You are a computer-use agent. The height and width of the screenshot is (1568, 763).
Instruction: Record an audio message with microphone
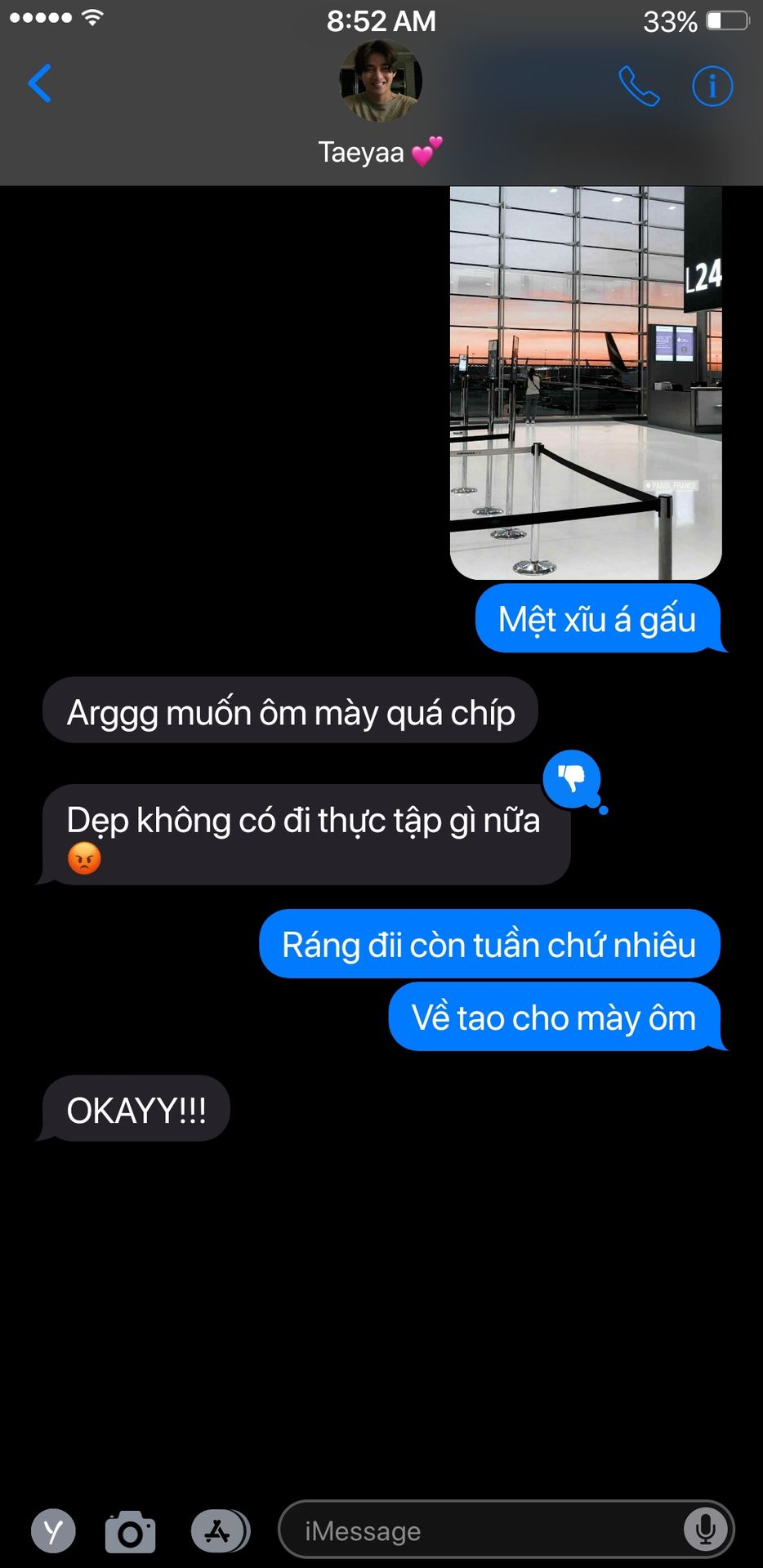(705, 1530)
